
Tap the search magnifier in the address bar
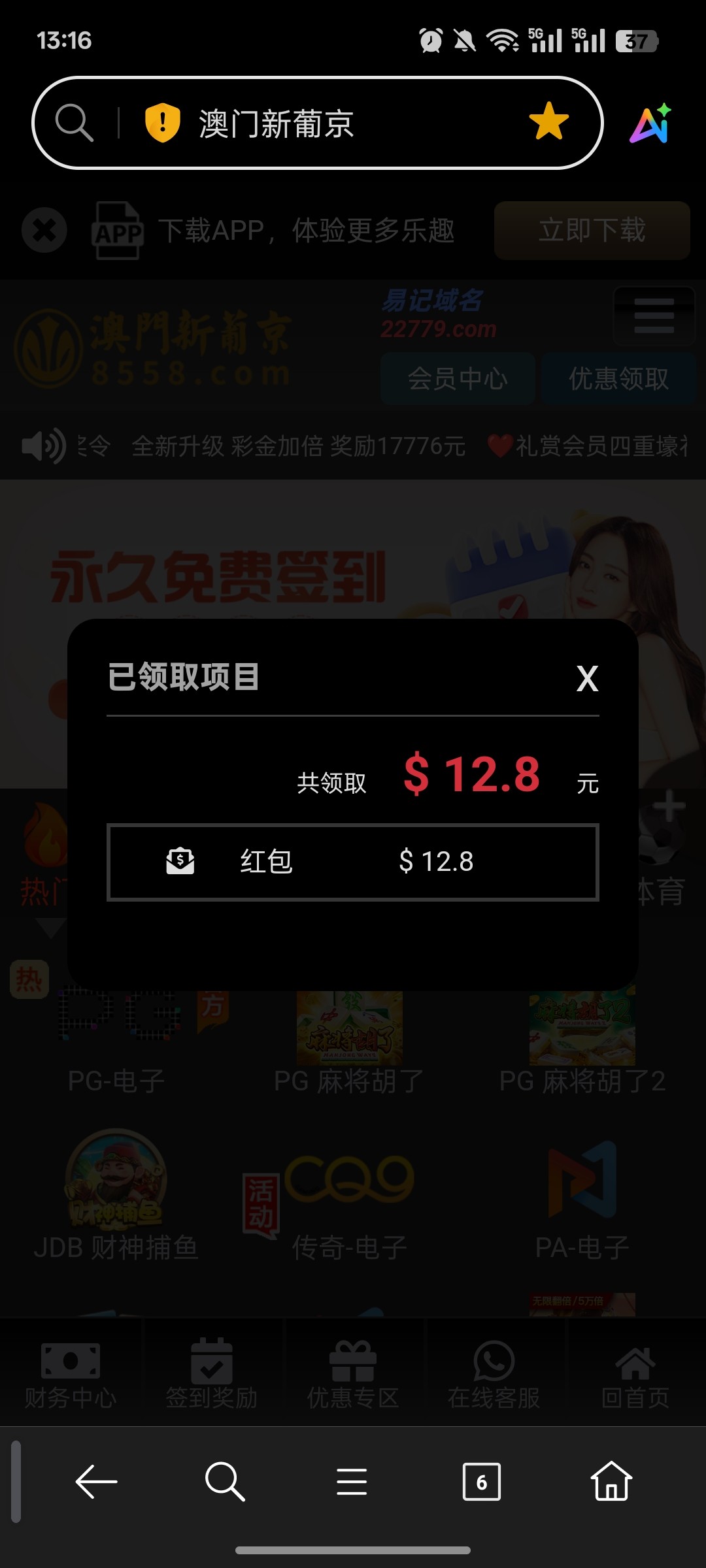tap(74, 123)
